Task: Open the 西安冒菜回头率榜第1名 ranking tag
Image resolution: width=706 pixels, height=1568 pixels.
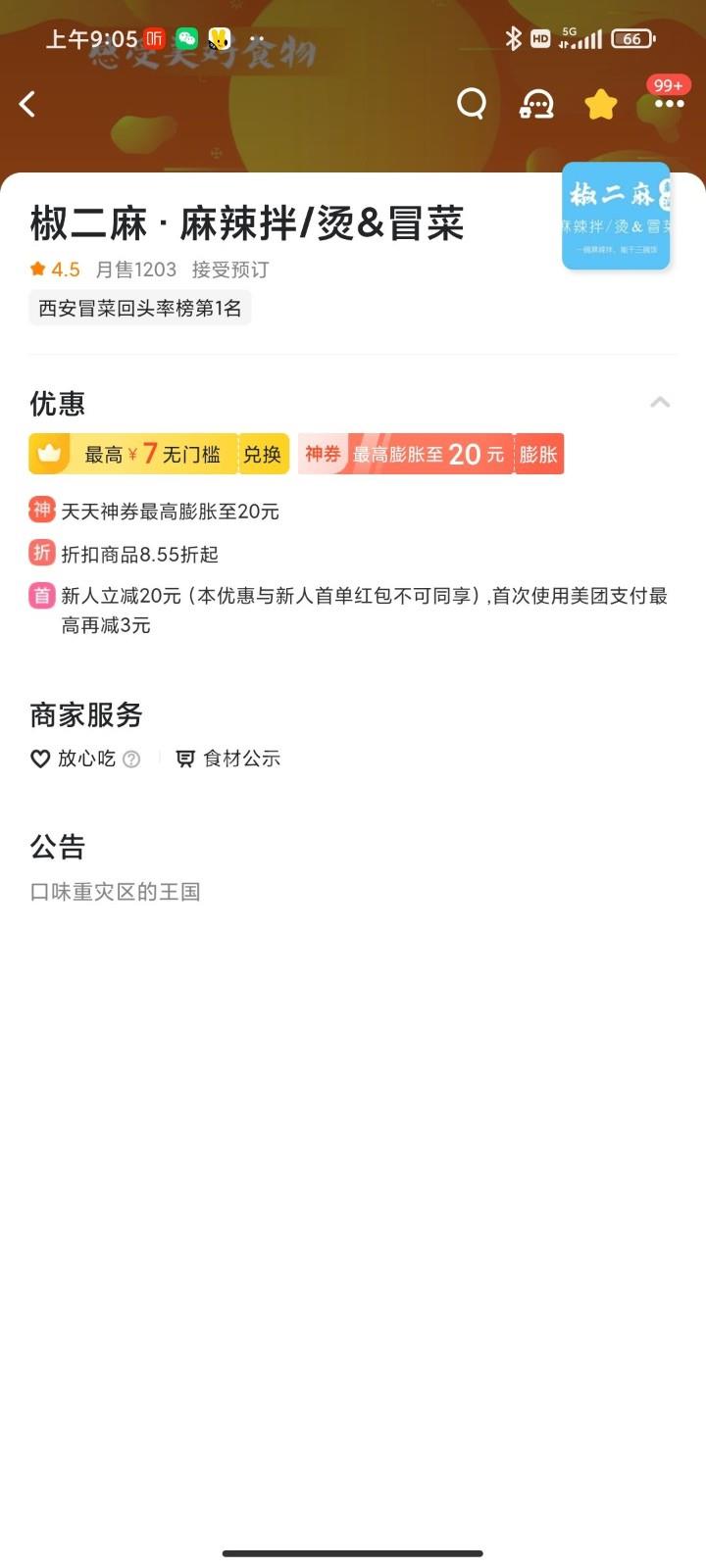Action: [140, 309]
